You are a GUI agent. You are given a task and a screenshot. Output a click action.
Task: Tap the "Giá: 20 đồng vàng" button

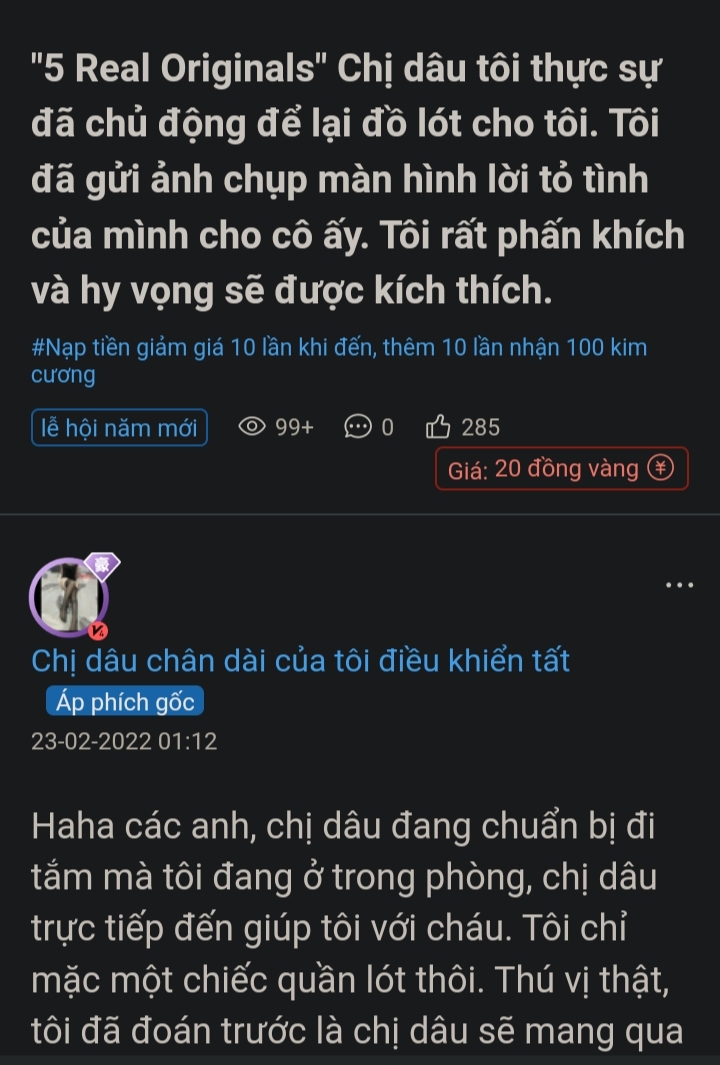(561, 468)
